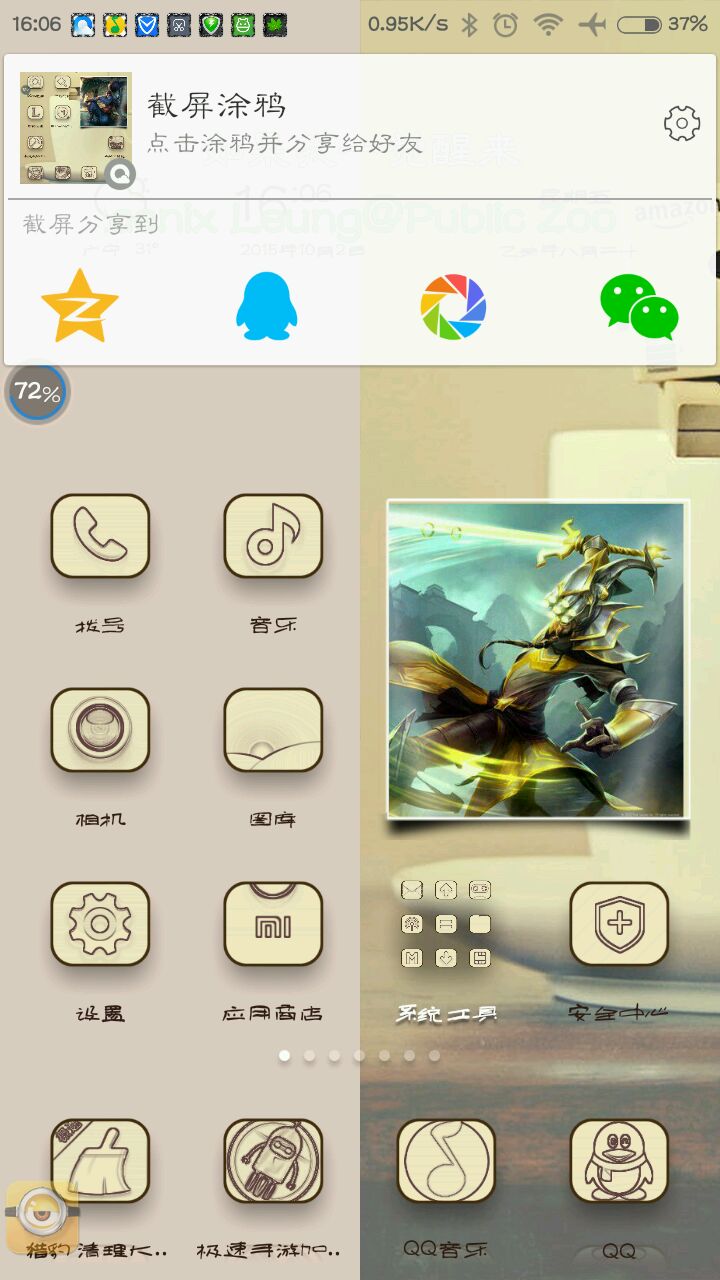This screenshot has width=720, height=1280.
Task: Share screenshot to Qzone star
Action: tap(80, 306)
